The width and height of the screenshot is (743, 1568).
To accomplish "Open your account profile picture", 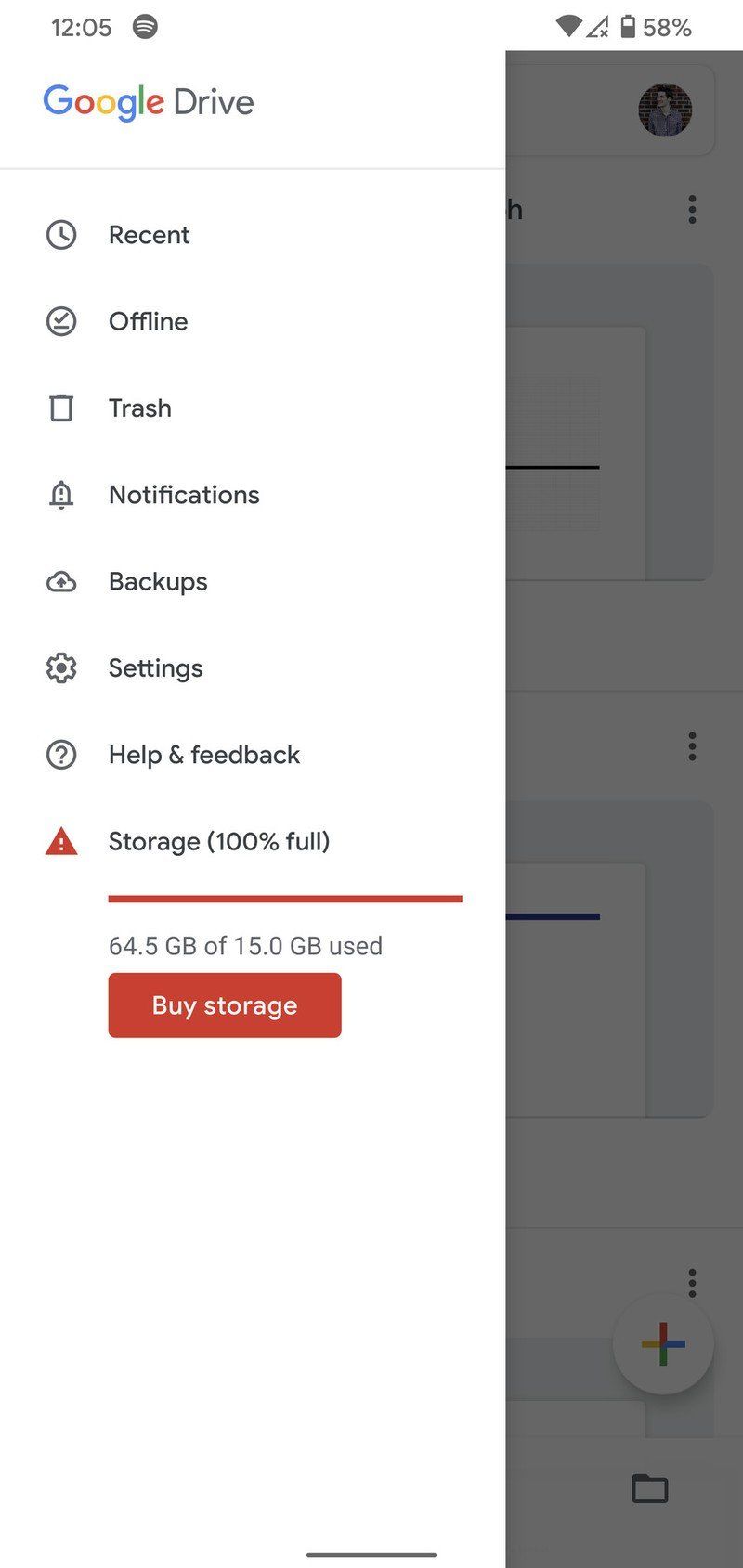I will coord(665,110).
